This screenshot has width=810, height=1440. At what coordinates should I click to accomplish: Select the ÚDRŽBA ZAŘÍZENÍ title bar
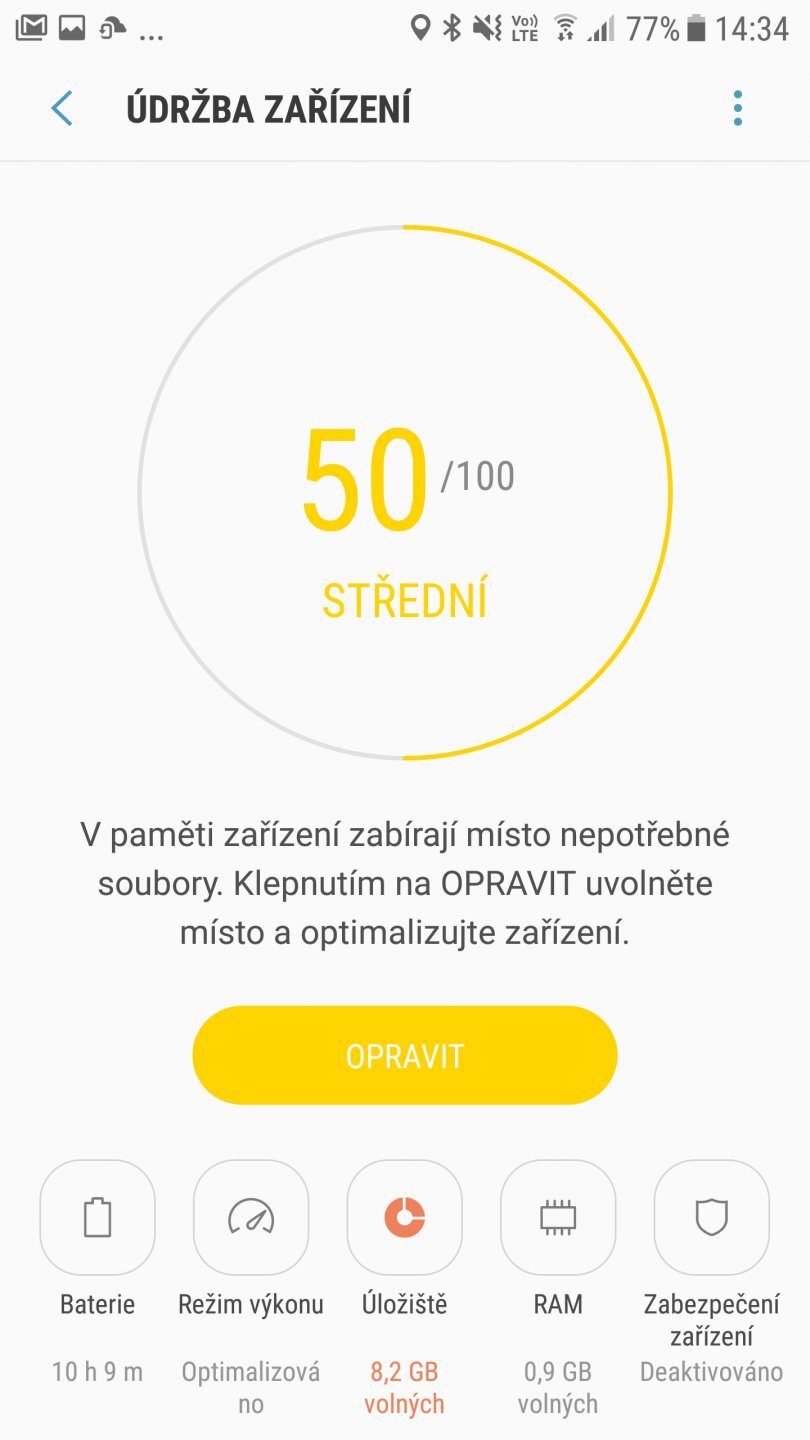tap(270, 107)
